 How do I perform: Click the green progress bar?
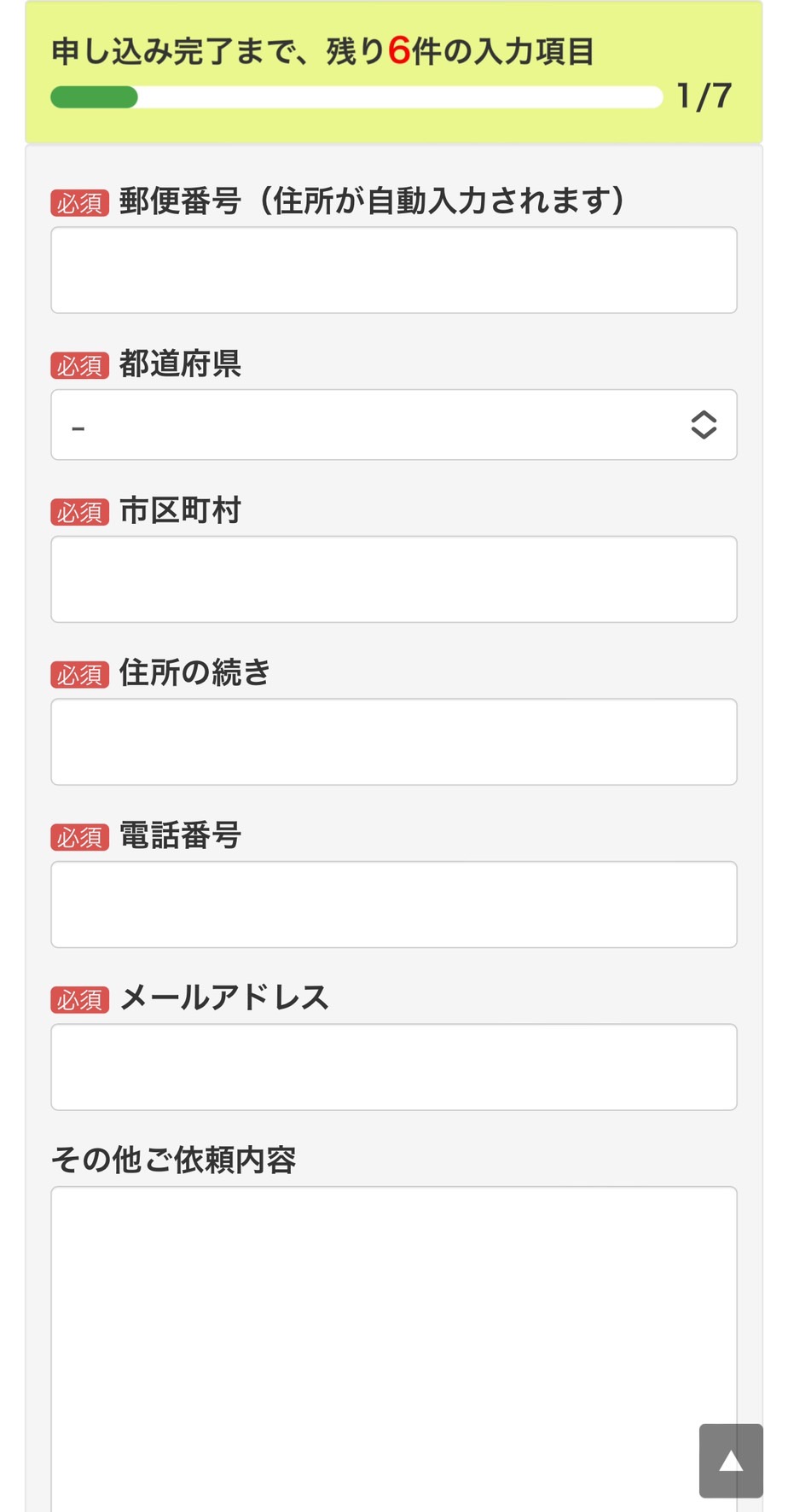[x=94, y=98]
